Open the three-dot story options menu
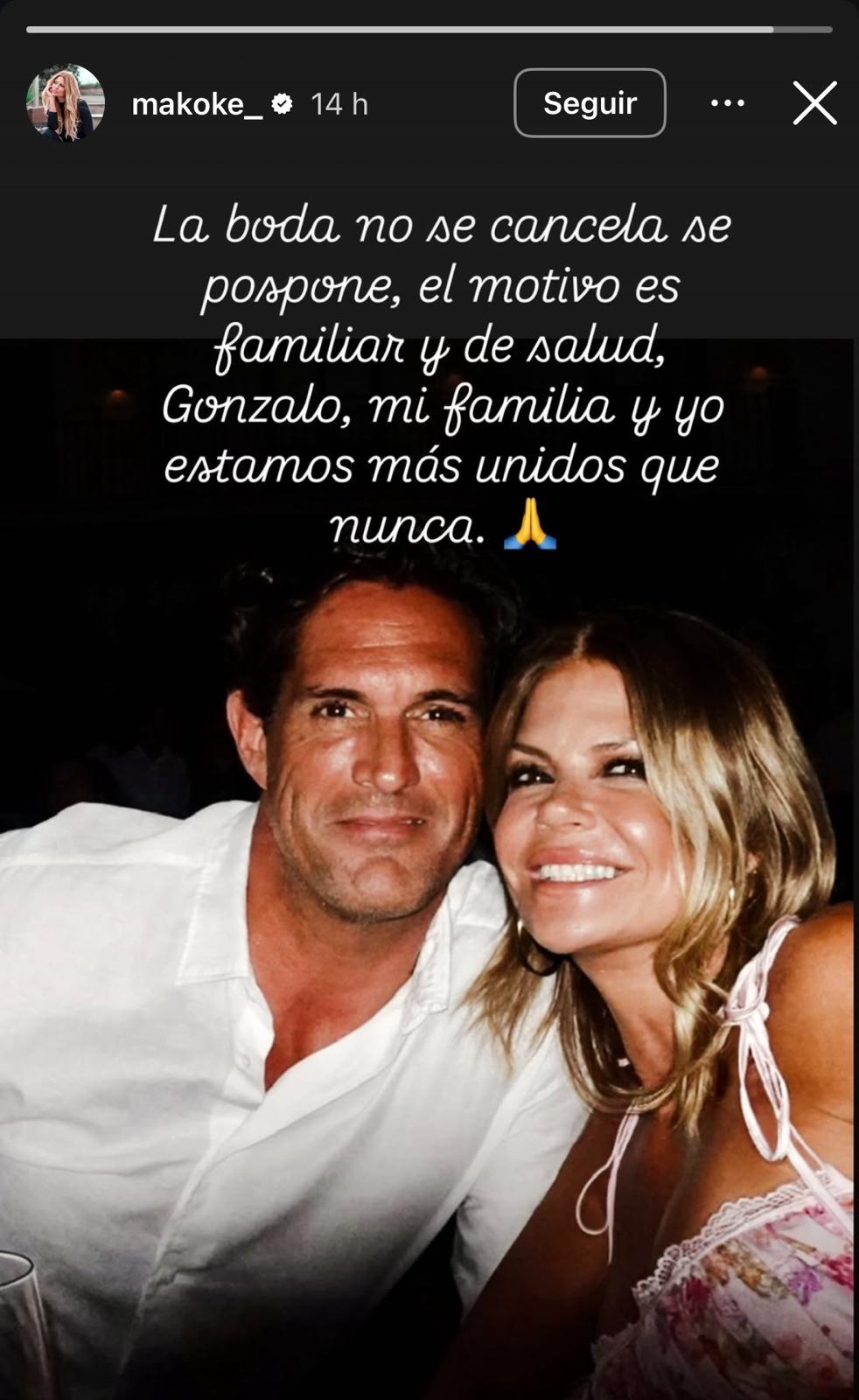Viewport: 859px width, 1400px height. (x=728, y=103)
